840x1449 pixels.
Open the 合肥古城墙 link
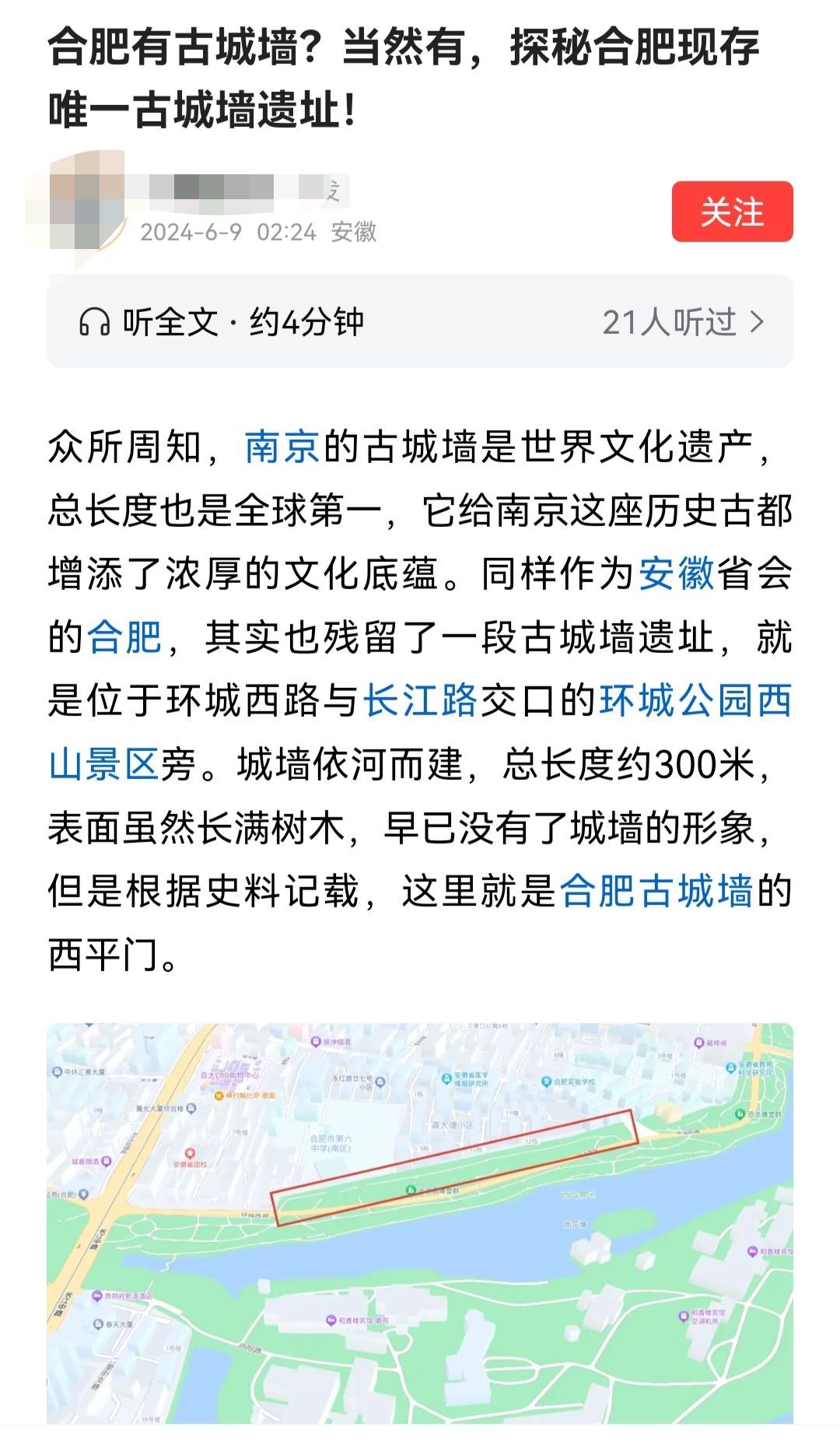tap(656, 890)
